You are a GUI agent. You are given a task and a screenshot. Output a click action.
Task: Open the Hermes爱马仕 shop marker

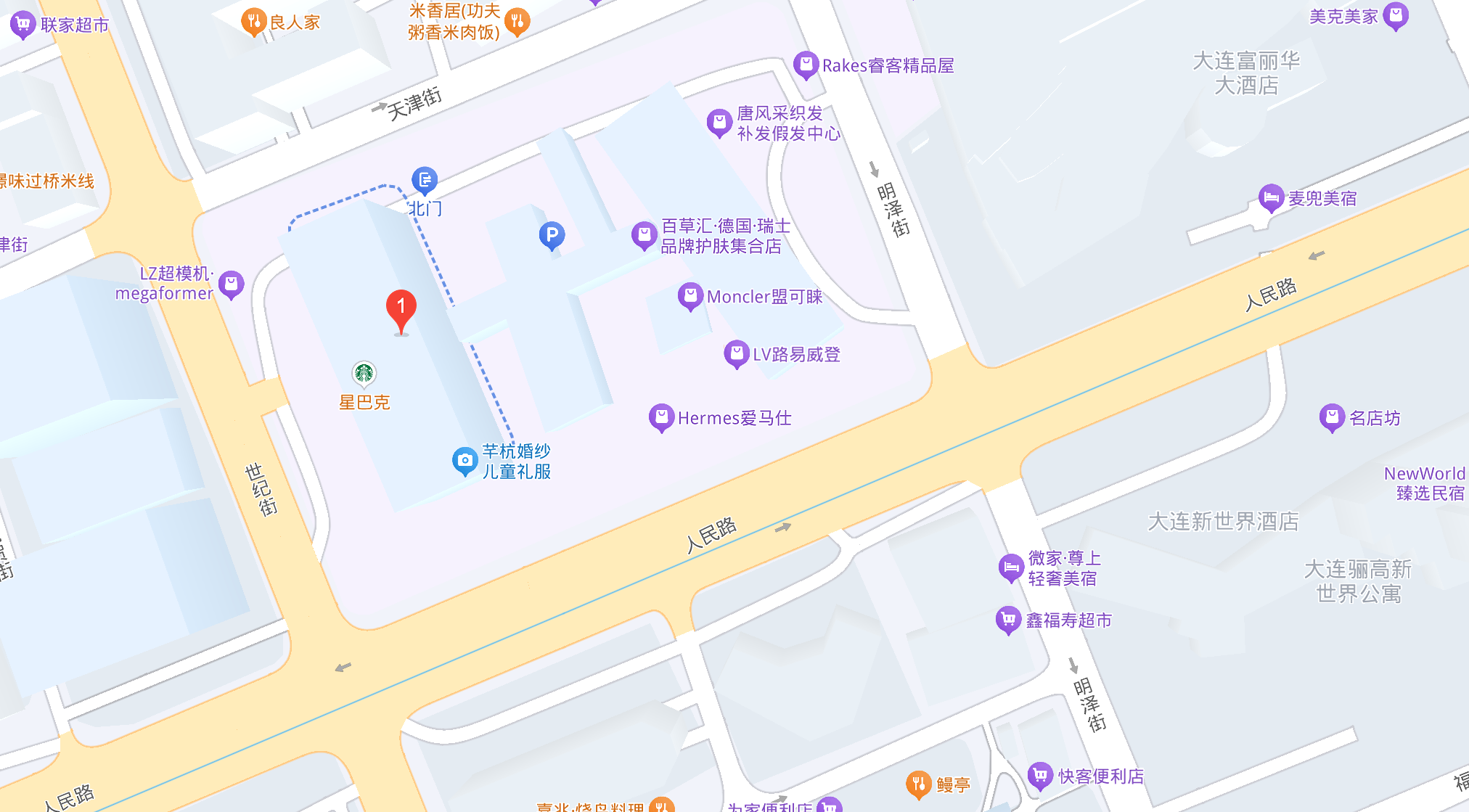pyautogui.click(x=661, y=417)
